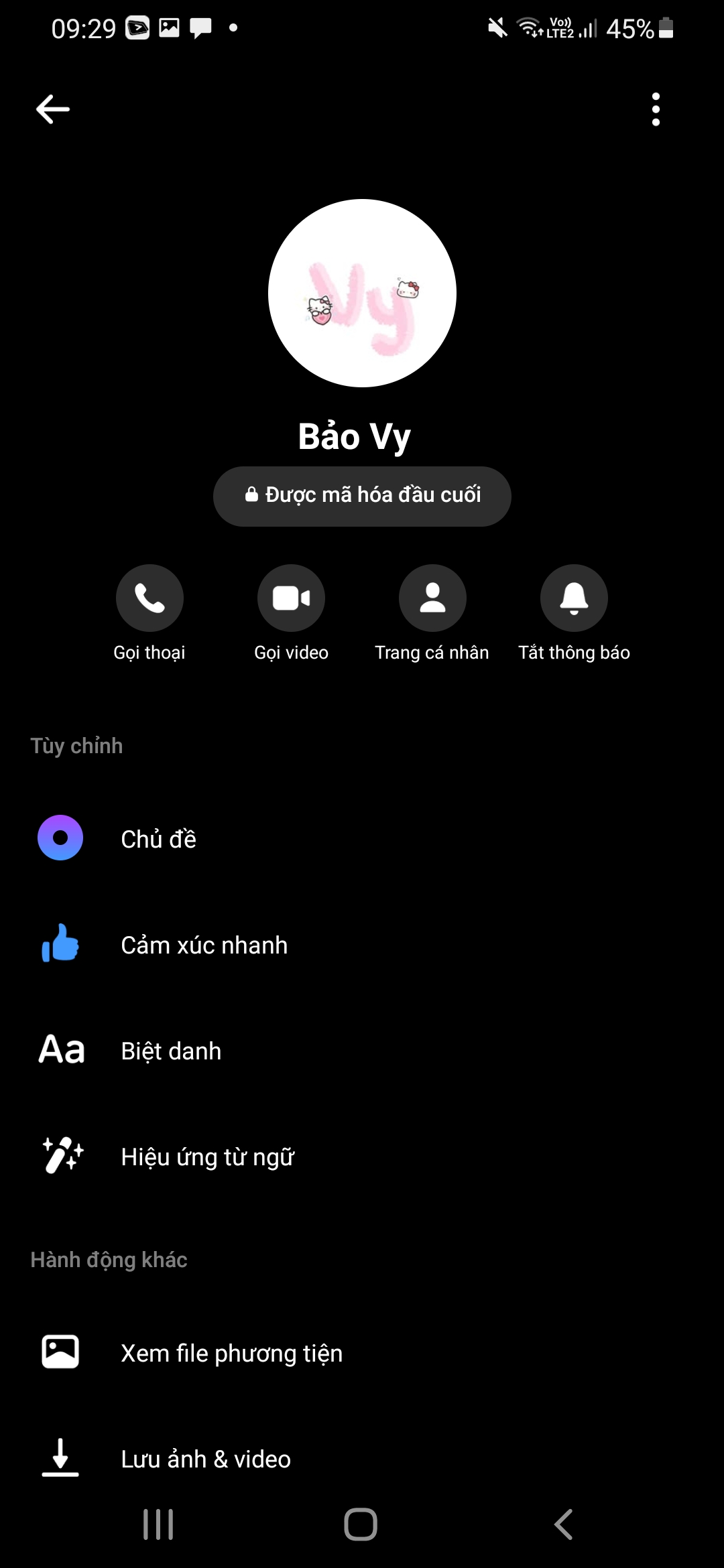This screenshot has height=1568, width=724.
Task: Open the Biệt danh nicknames setting
Action: coord(171,1051)
